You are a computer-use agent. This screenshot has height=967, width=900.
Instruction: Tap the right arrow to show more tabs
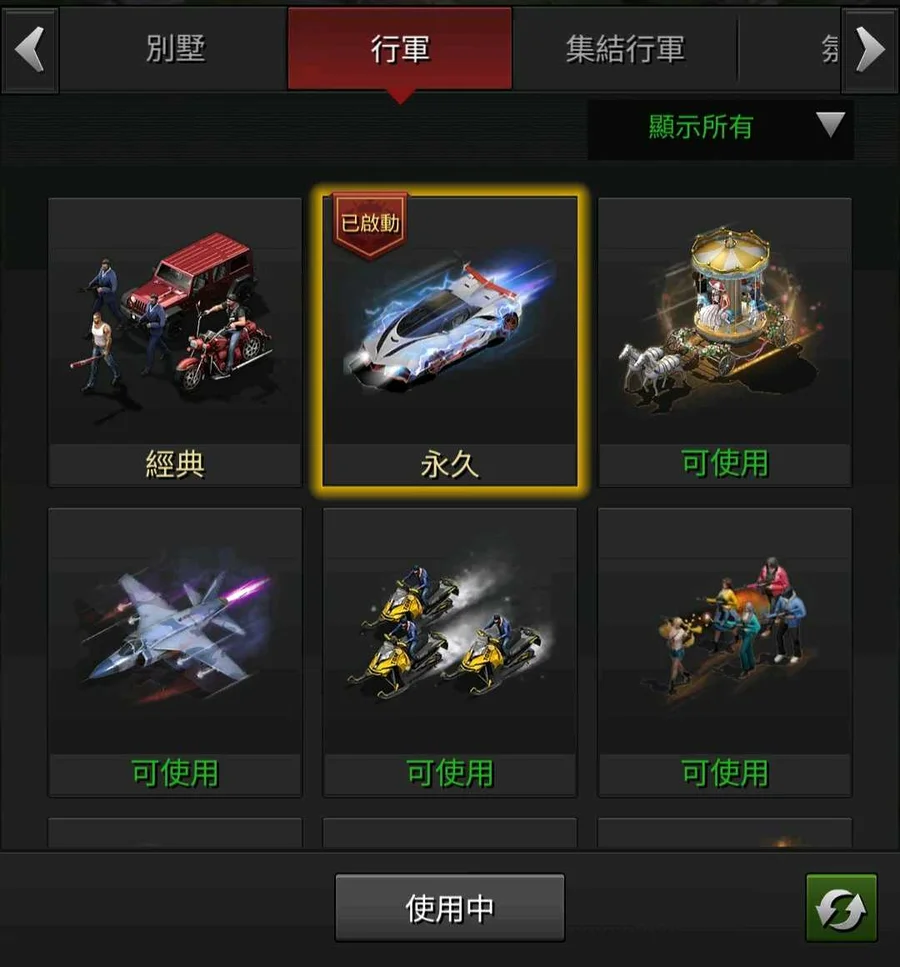pos(869,50)
